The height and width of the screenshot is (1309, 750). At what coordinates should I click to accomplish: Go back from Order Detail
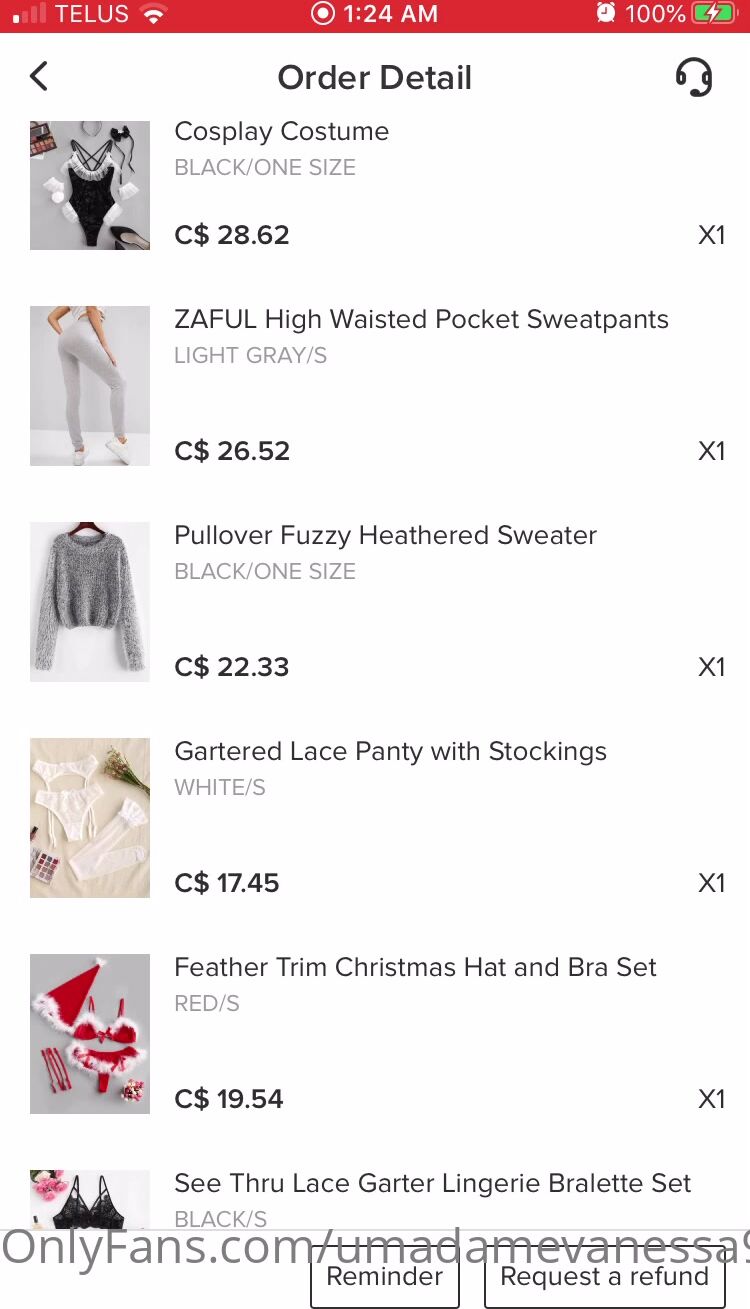click(x=39, y=77)
